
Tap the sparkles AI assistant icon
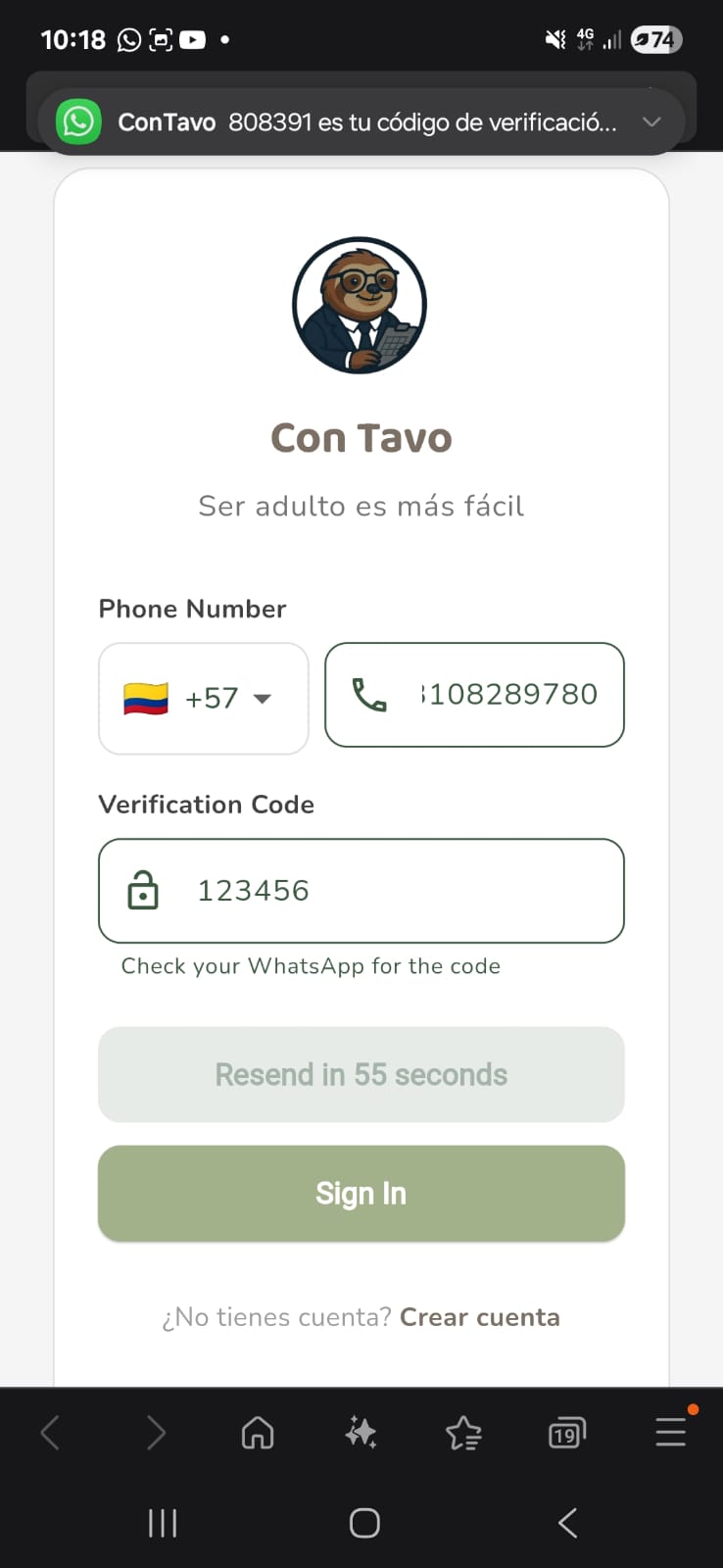tap(361, 1432)
